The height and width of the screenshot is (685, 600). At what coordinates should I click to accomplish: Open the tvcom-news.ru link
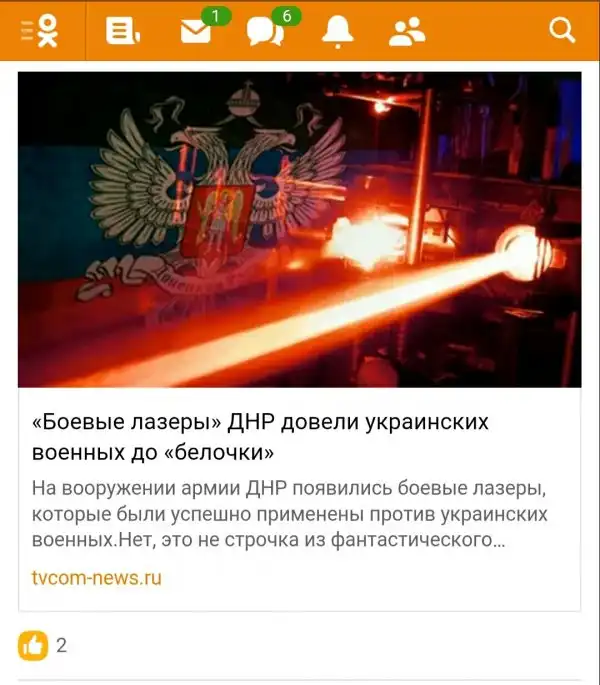coord(96,577)
